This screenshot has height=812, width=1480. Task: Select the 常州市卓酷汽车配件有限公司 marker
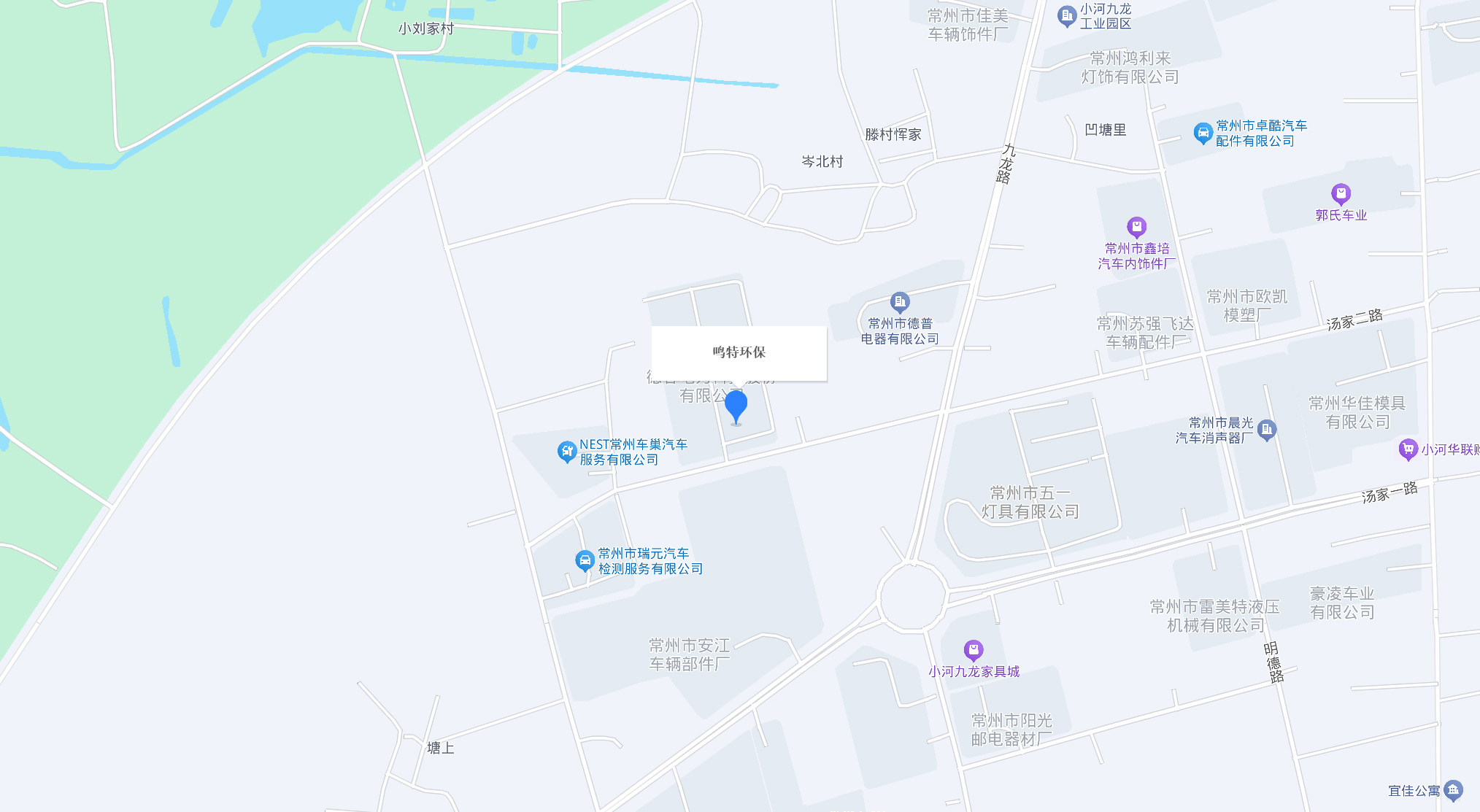[x=1203, y=133]
